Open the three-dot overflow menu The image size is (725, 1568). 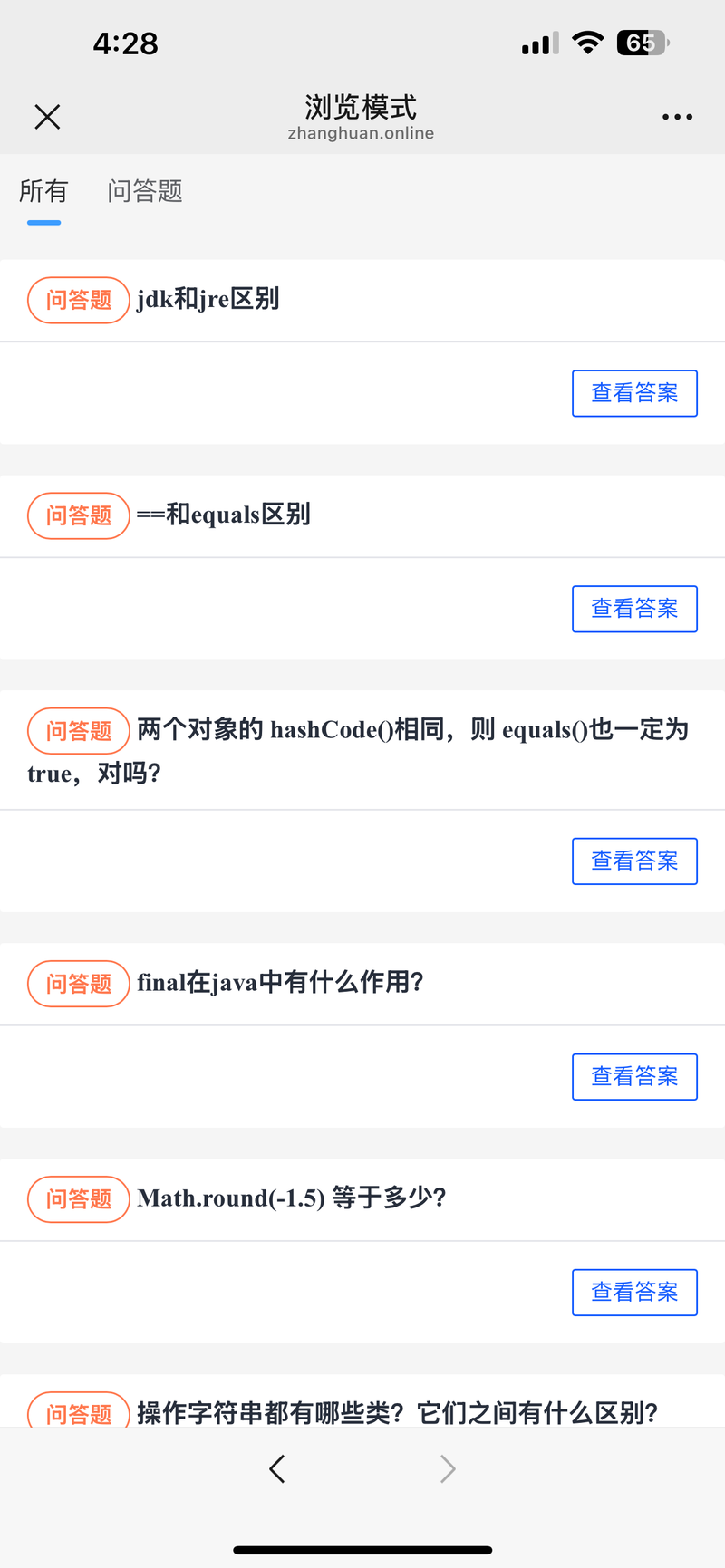pyautogui.click(x=677, y=117)
